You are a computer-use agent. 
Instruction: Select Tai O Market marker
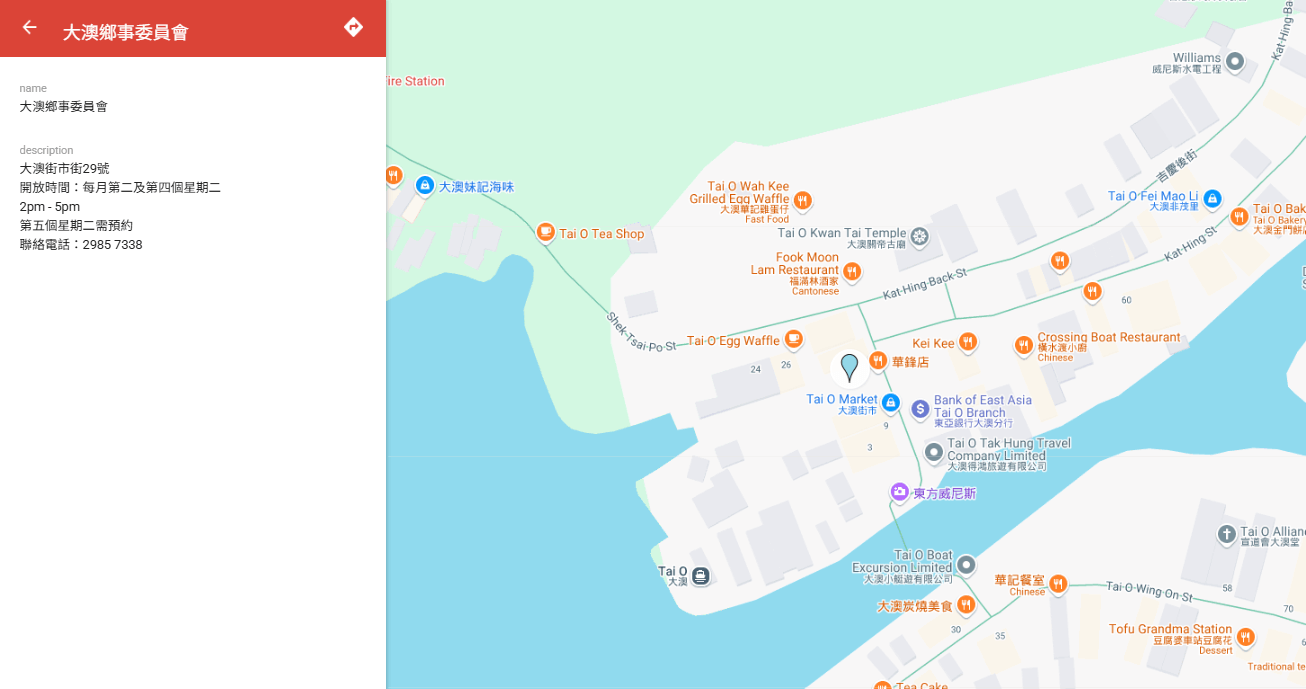[891, 403]
